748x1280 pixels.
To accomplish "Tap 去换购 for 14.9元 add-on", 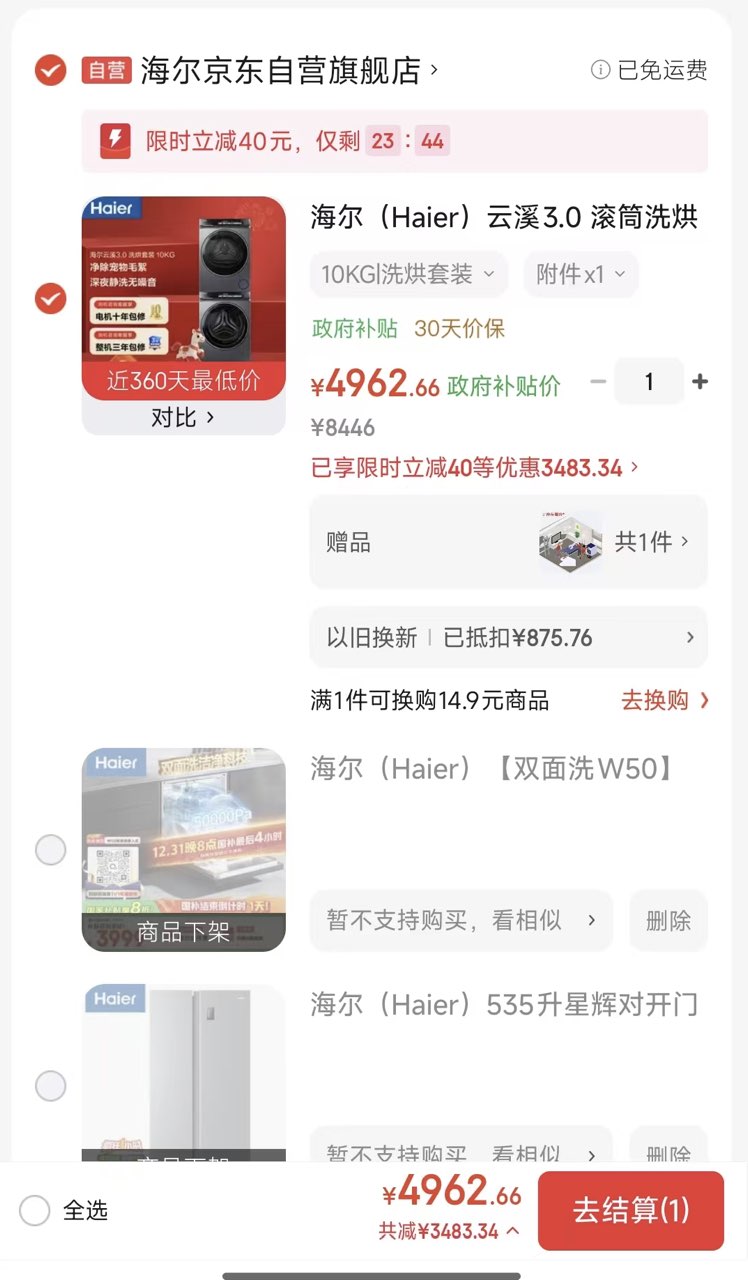I will 664,700.
